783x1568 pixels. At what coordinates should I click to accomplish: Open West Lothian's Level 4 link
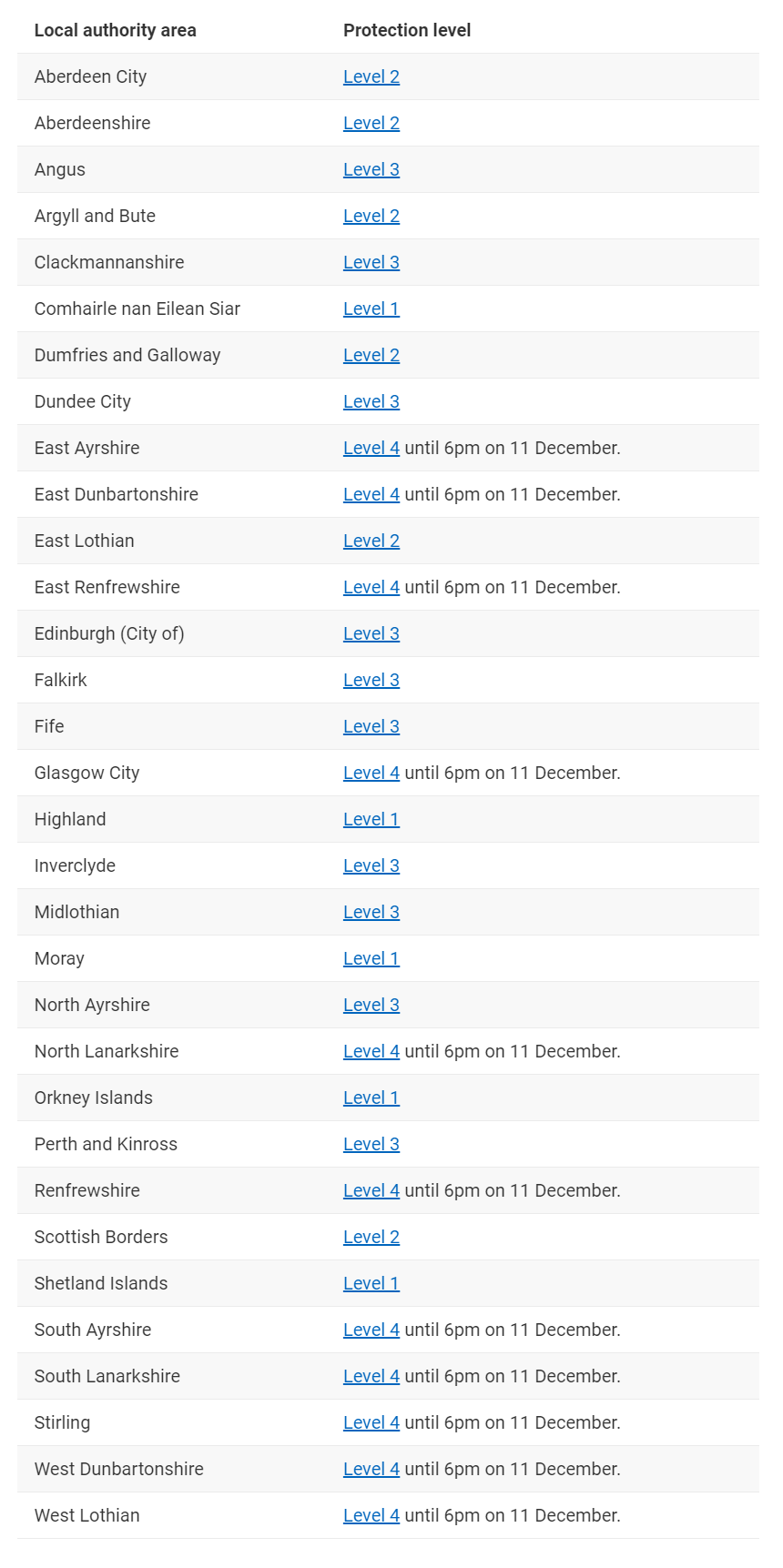(x=371, y=1516)
